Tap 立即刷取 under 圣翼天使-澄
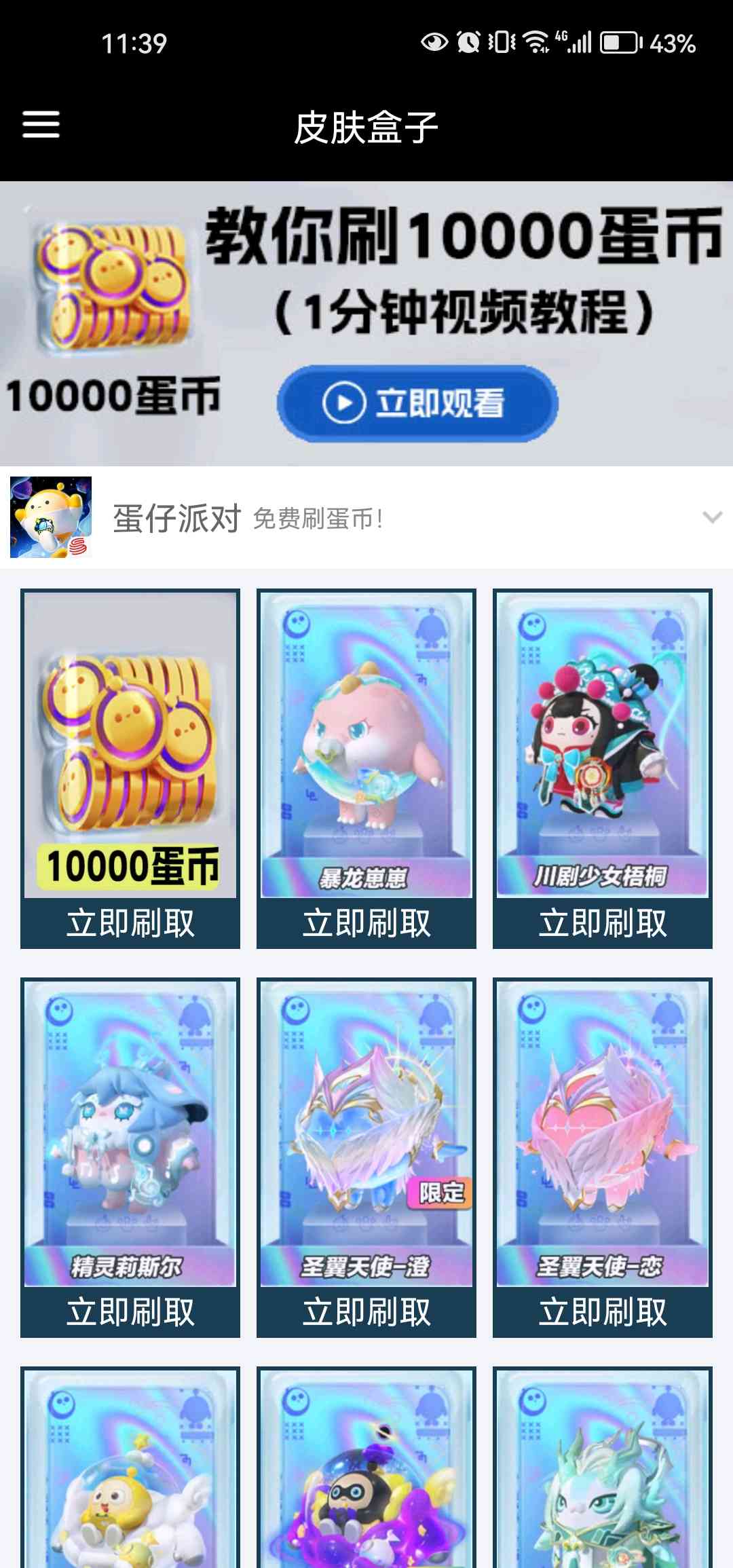The height and width of the screenshot is (1568, 733). (366, 1312)
